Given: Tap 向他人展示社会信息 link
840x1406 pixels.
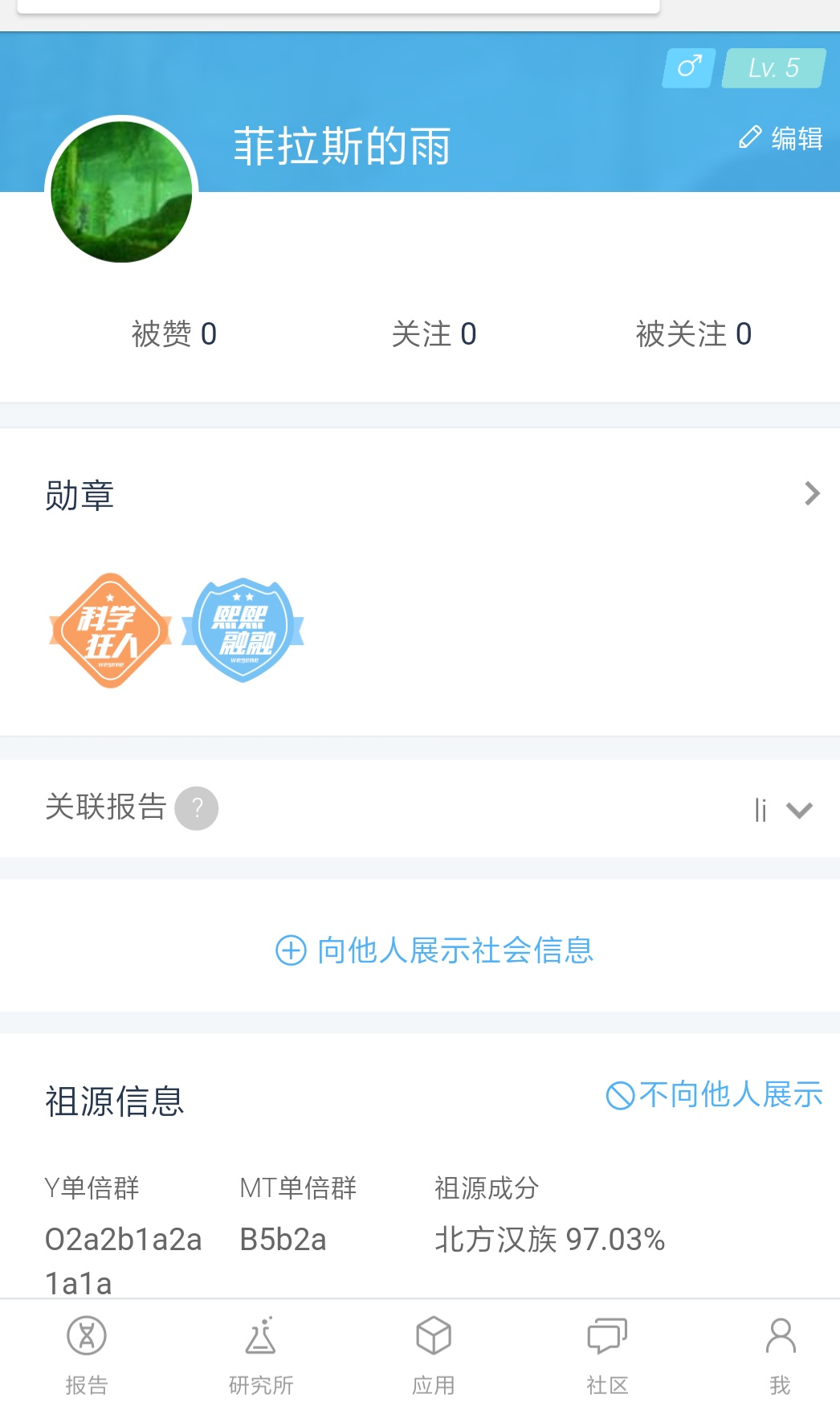Looking at the screenshot, I should point(434,950).
